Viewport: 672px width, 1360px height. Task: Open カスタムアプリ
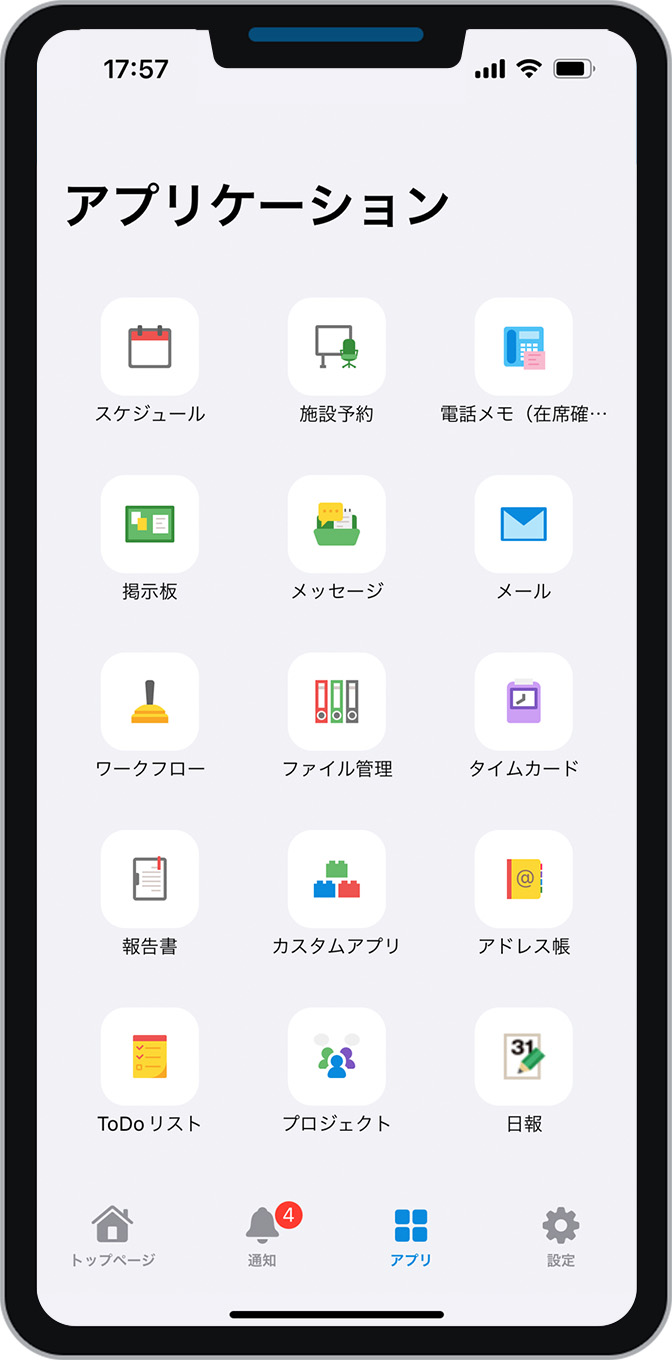(x=337, y=879)
